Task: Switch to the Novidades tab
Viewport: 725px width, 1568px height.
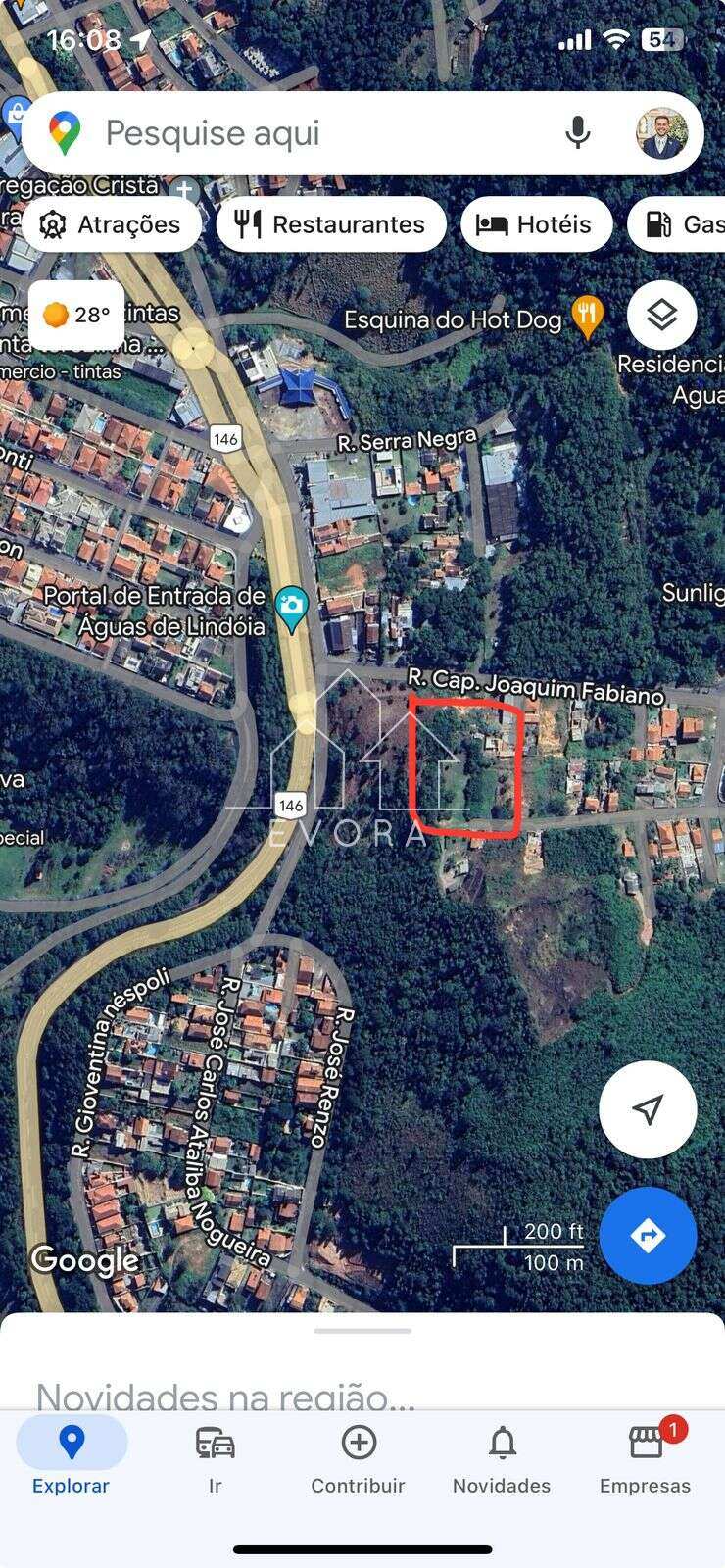Action: pos(502,1456)
